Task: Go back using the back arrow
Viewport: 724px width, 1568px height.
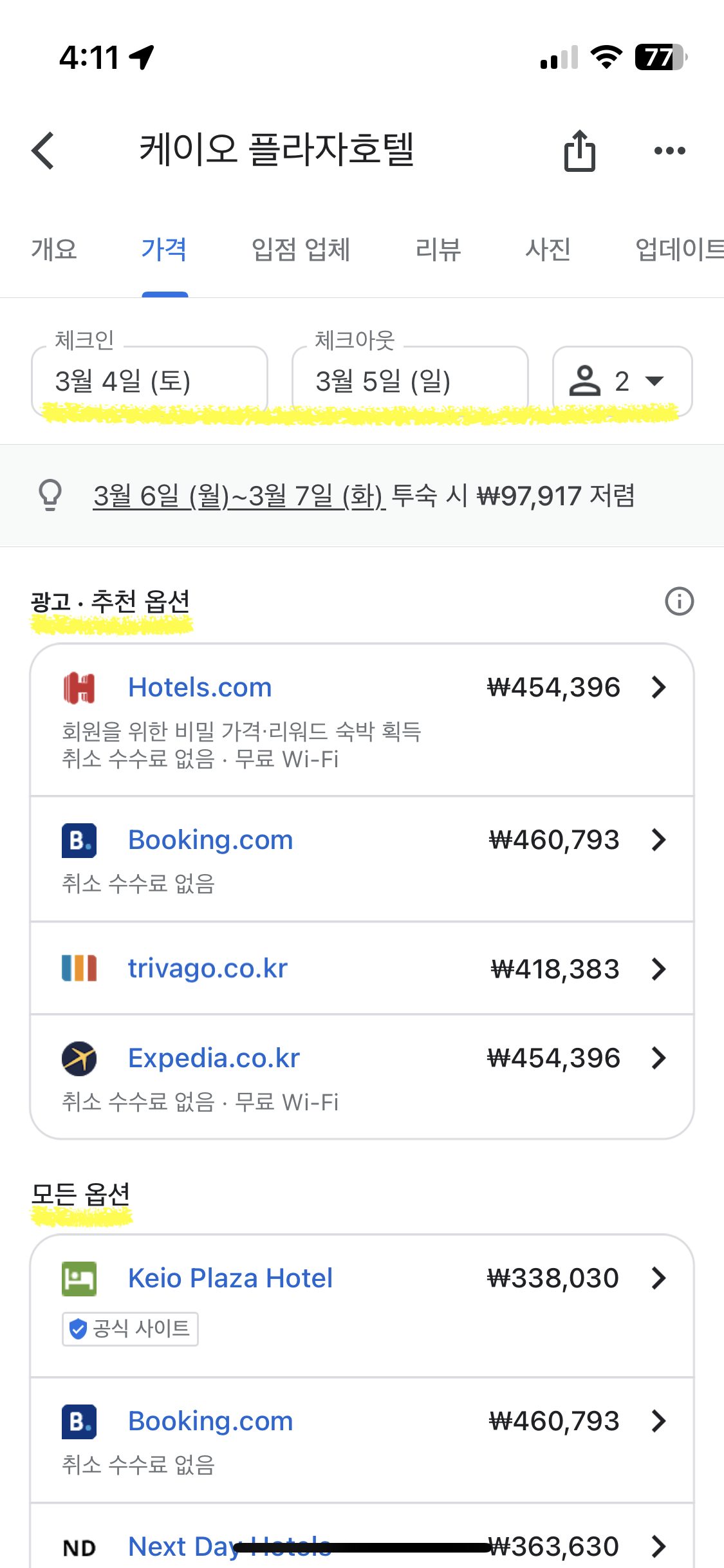Action: tap(43, 151)
